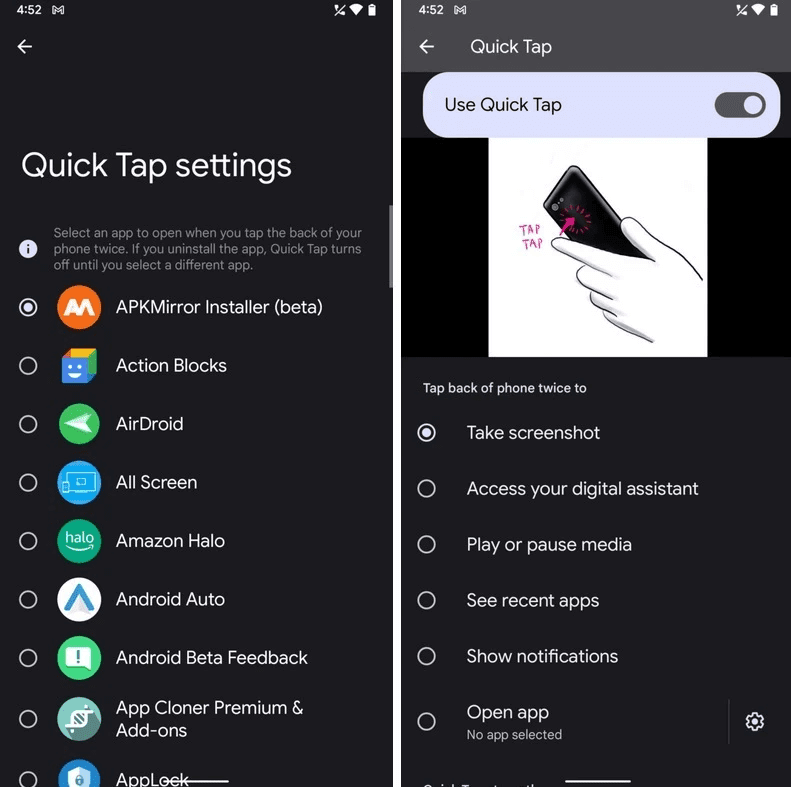Go back from the Quick Tap settings app list
Image resolution: width=791 pixels, height=787 pixels.
pos(24,46)
